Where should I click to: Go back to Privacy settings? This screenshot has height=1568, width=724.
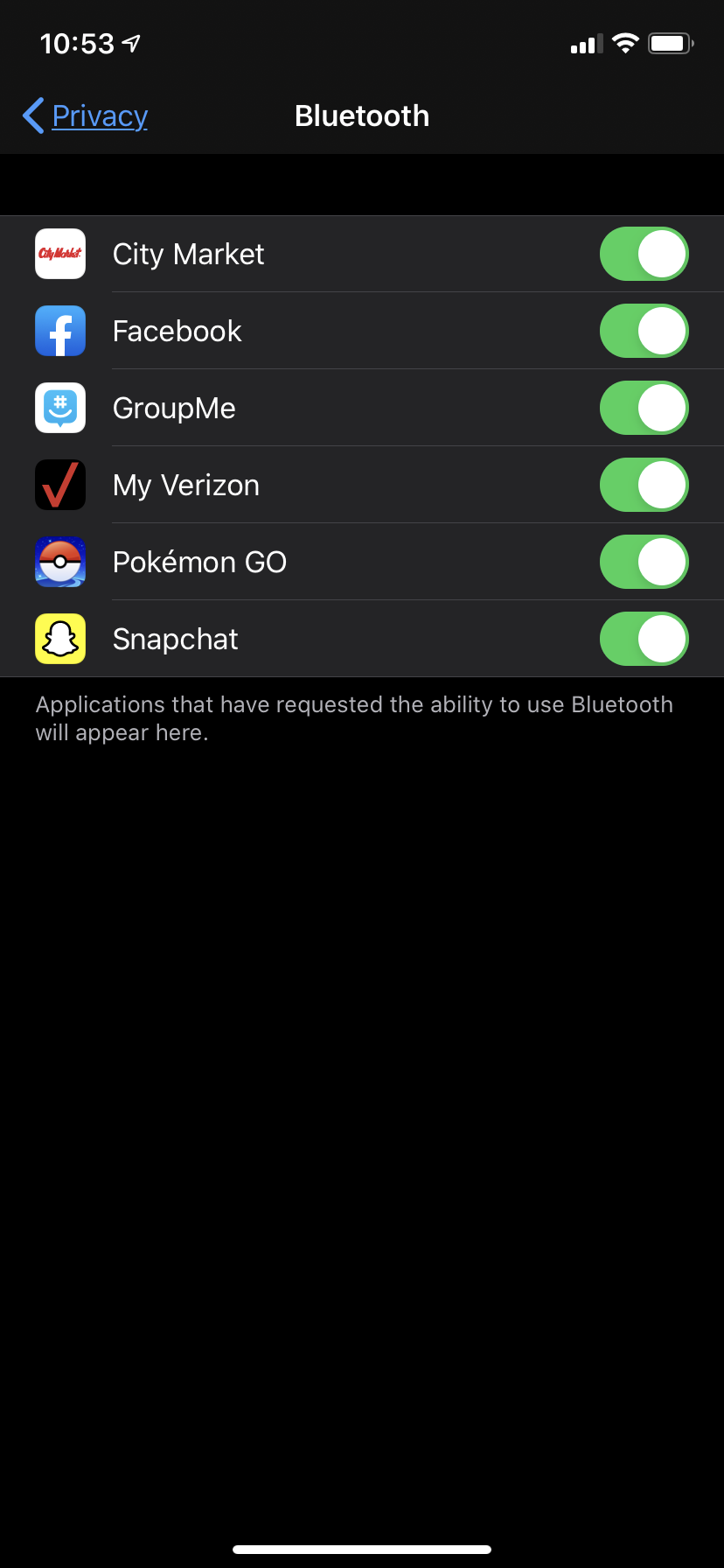point(86,115)
